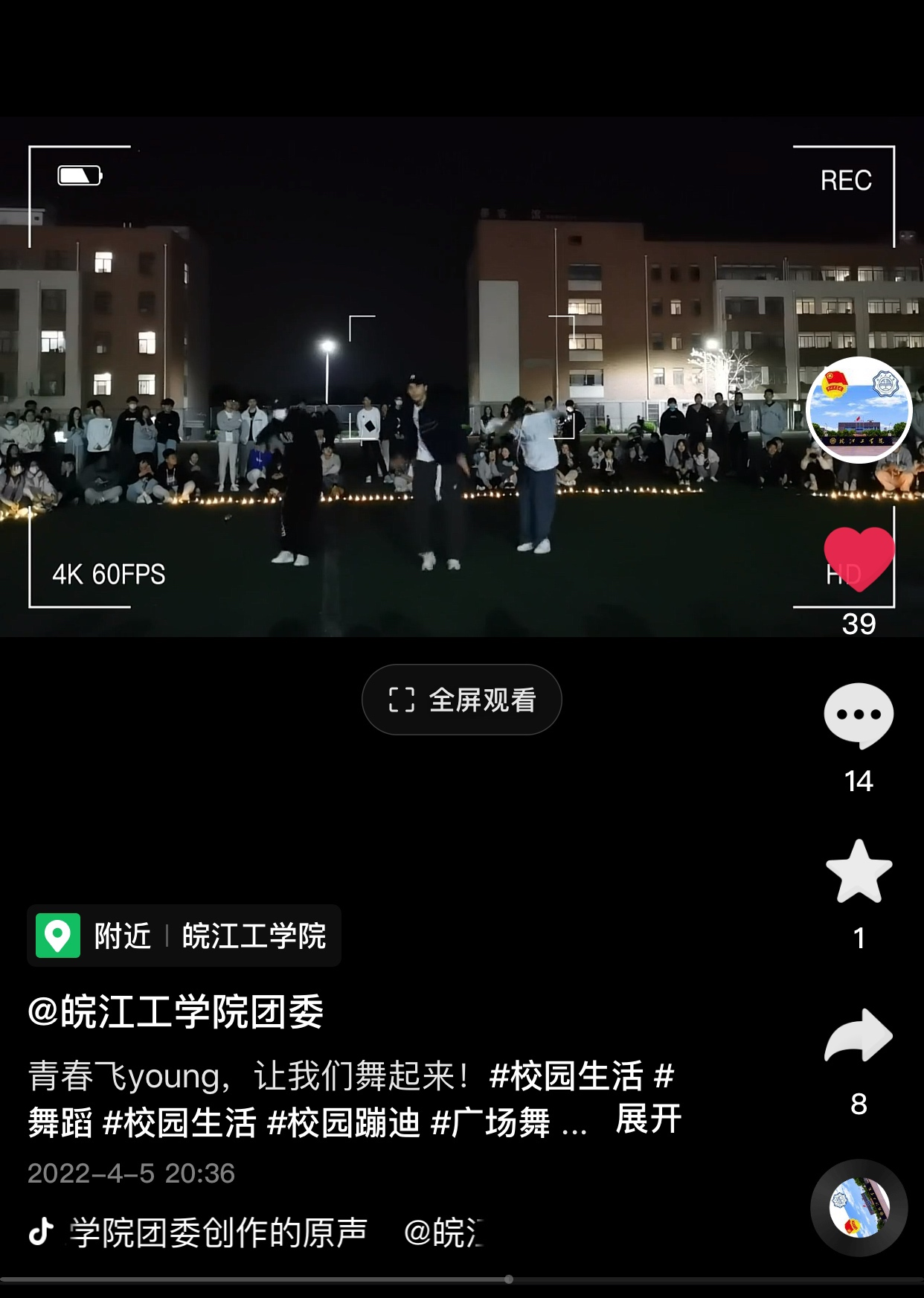
Task: Open the original sound page
Action: point(219,1233)
